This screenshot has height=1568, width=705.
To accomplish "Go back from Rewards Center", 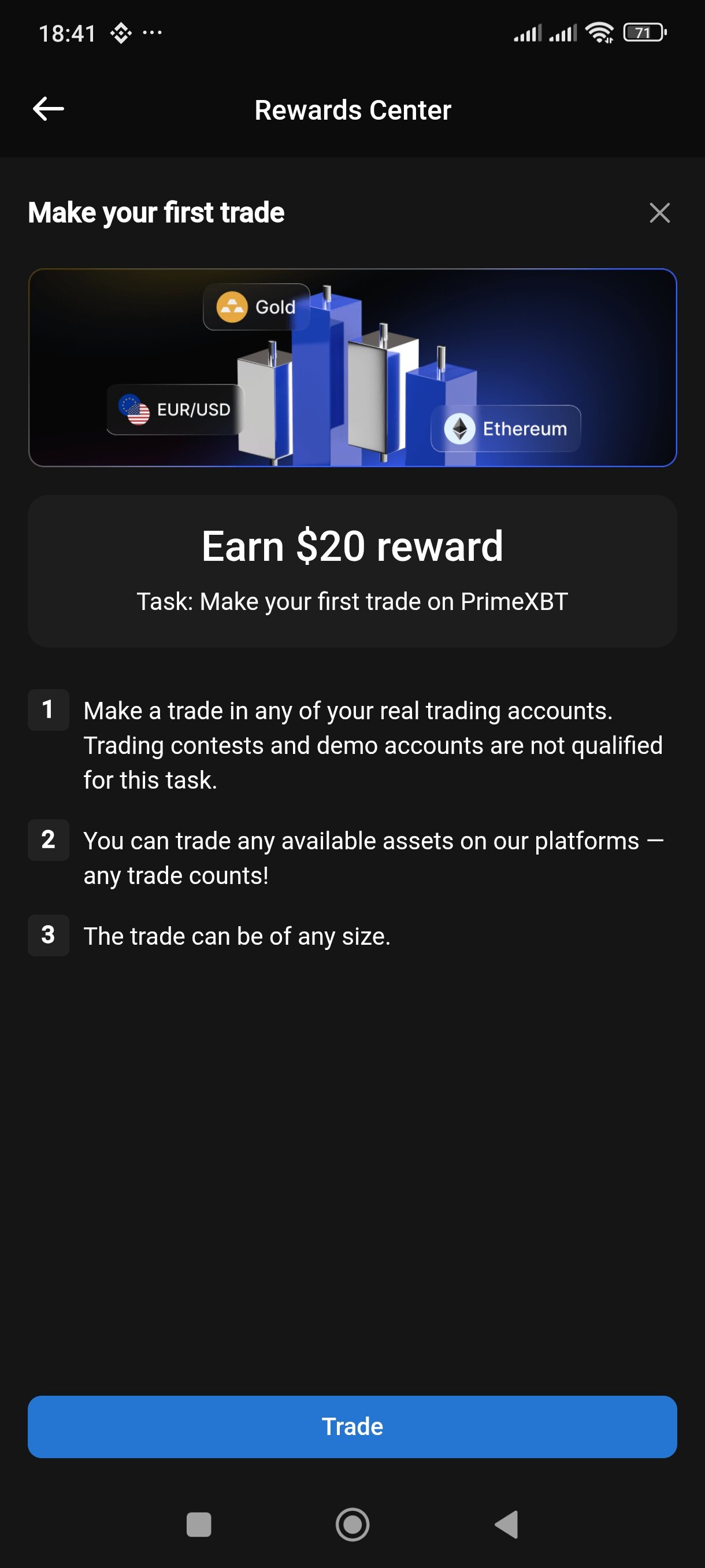I will pos(48,110).
